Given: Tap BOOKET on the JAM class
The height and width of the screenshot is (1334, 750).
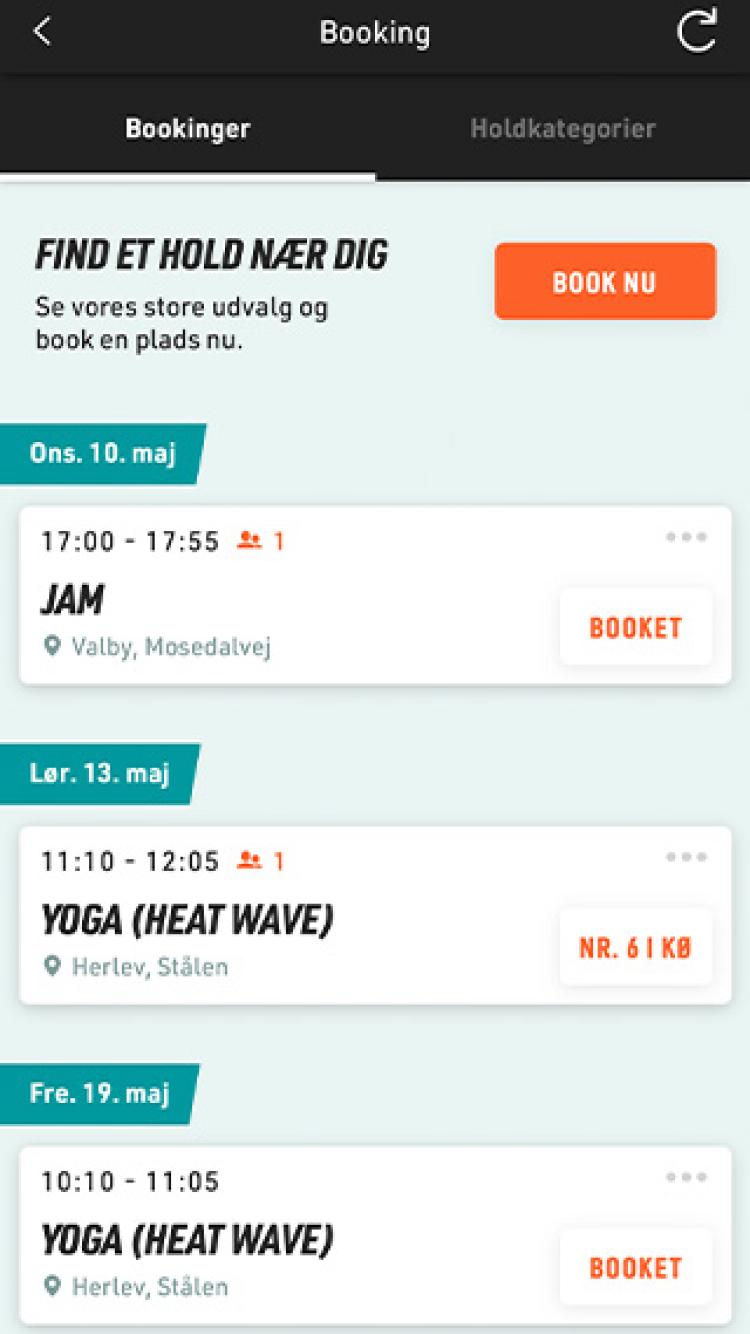Looking at the screenshot, I should [635, 628].
